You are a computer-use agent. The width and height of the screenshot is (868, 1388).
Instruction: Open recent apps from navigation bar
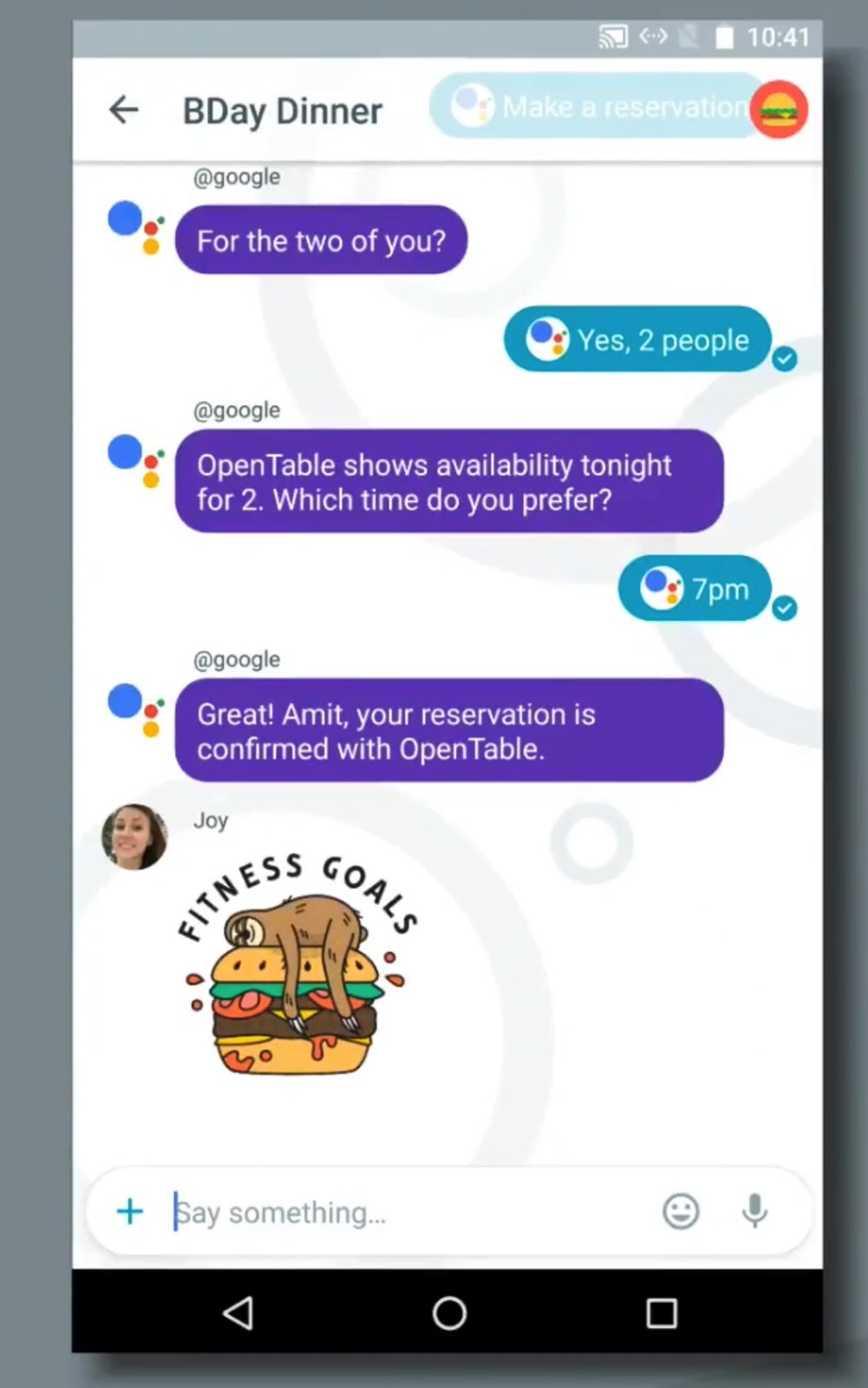pyautogui.click(x=662, y=1313)
